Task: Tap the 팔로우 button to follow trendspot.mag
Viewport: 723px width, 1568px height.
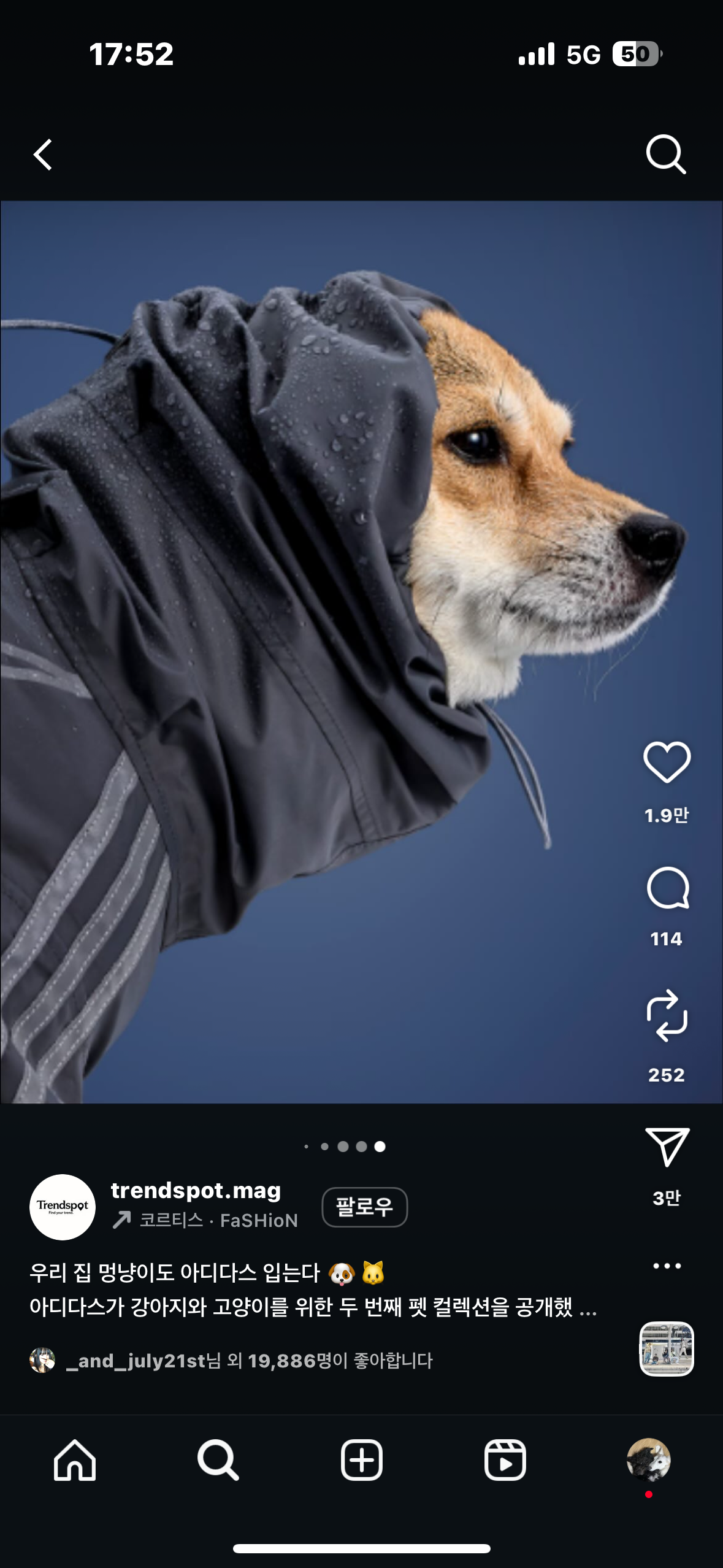Action: 364,1207
